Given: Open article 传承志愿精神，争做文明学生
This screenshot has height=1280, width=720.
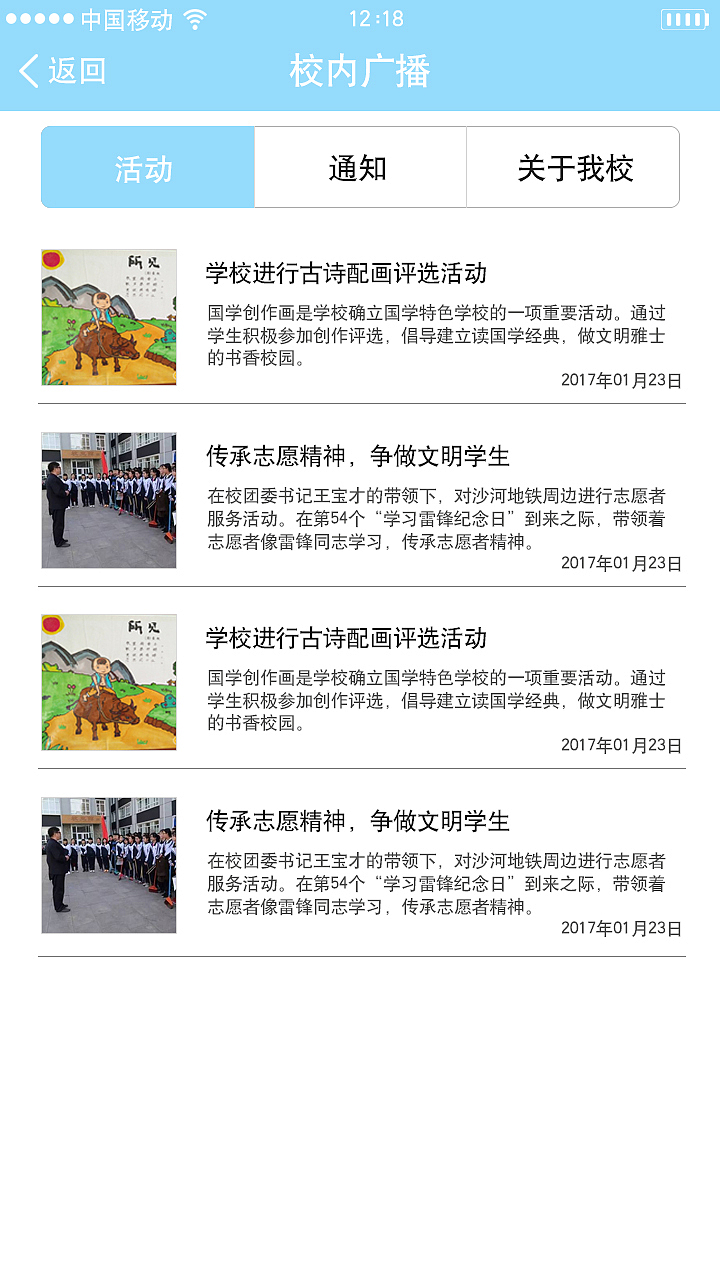Looking at the screenshot, I should pos(350,459).
